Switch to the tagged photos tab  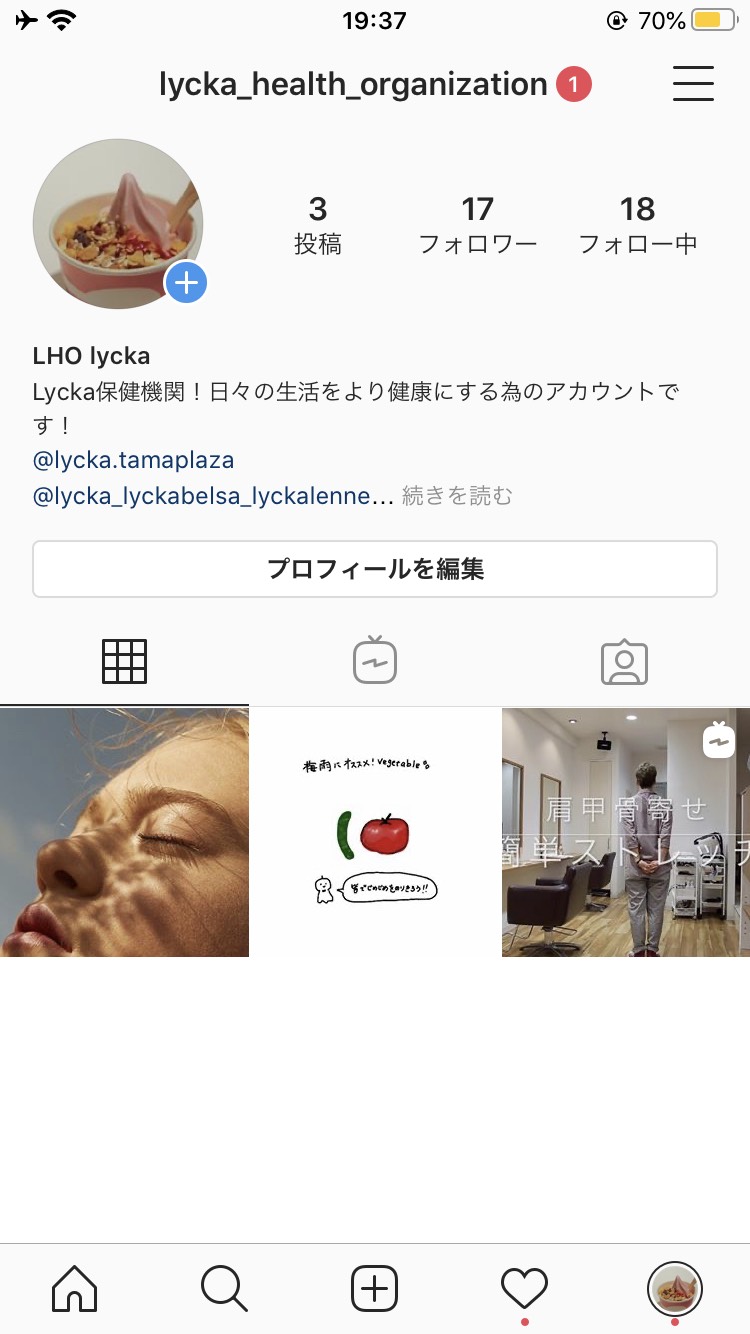pyautogui.click(x=624, y=662)
